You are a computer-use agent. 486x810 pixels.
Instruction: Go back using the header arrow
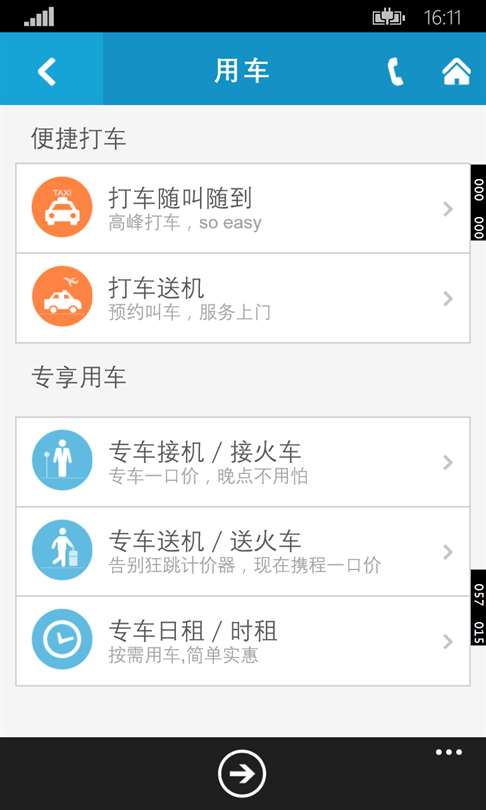pyautogui.click(x=47, y=71)
